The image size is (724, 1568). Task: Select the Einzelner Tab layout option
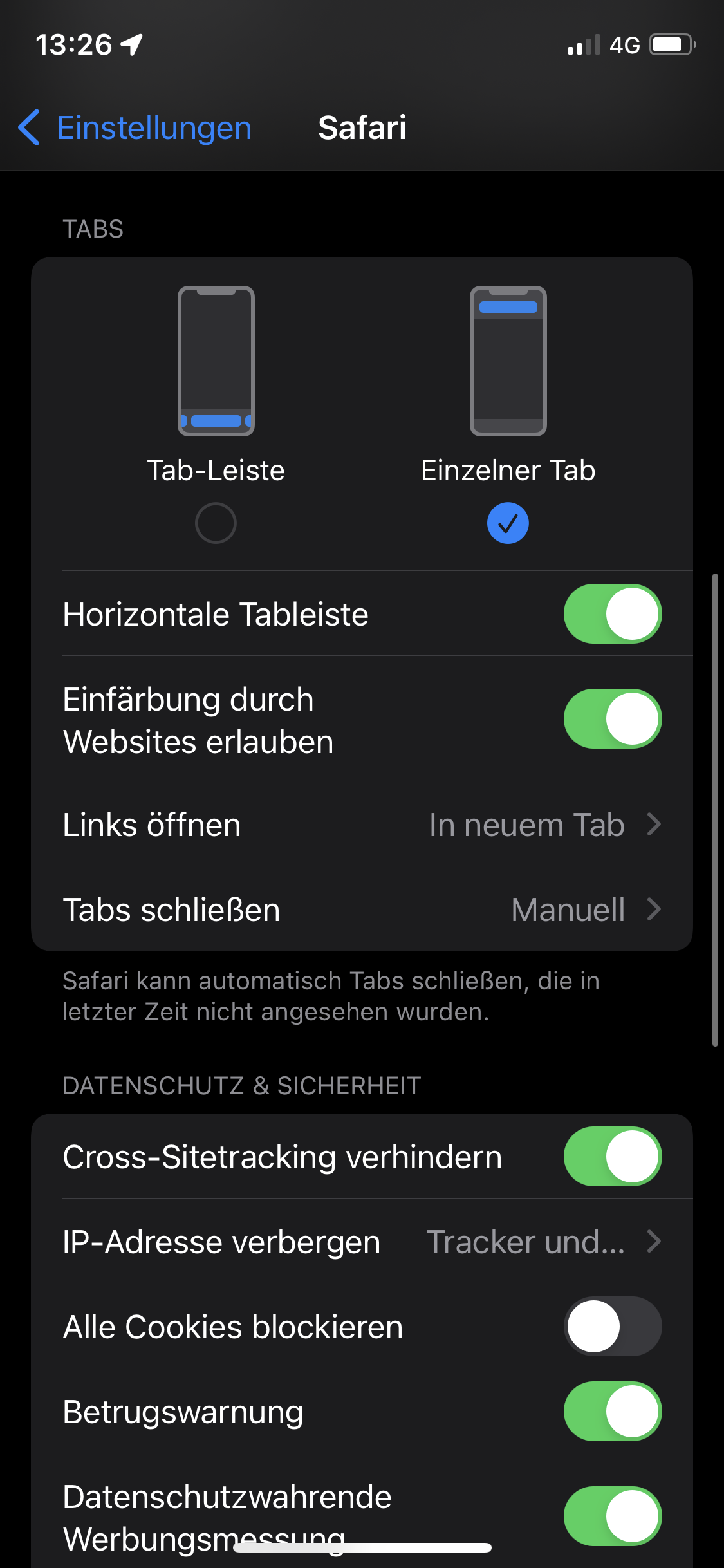click(x=508, y=523)
